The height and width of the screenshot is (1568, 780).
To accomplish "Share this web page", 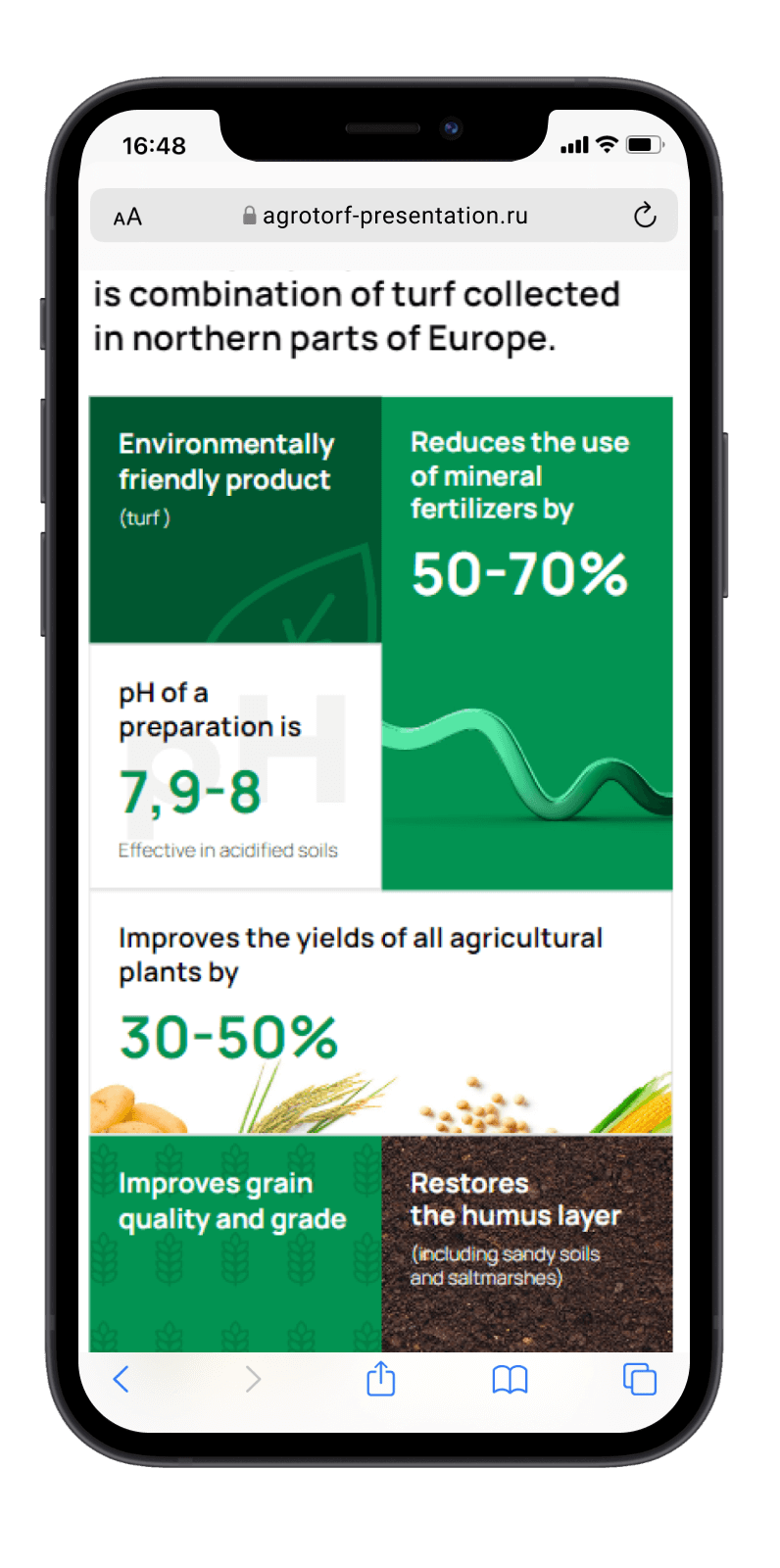I will click(380, 1379).
